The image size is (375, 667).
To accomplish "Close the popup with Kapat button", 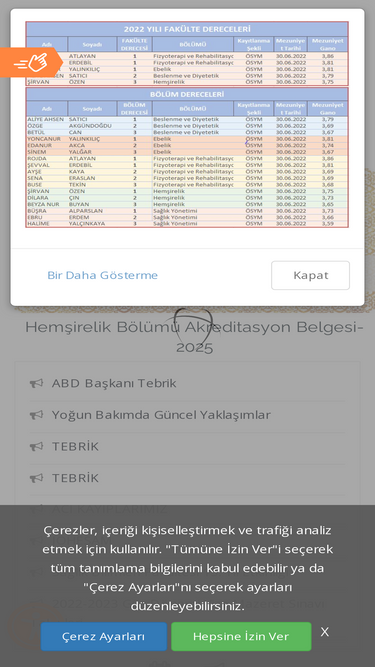I will point(310,275).
